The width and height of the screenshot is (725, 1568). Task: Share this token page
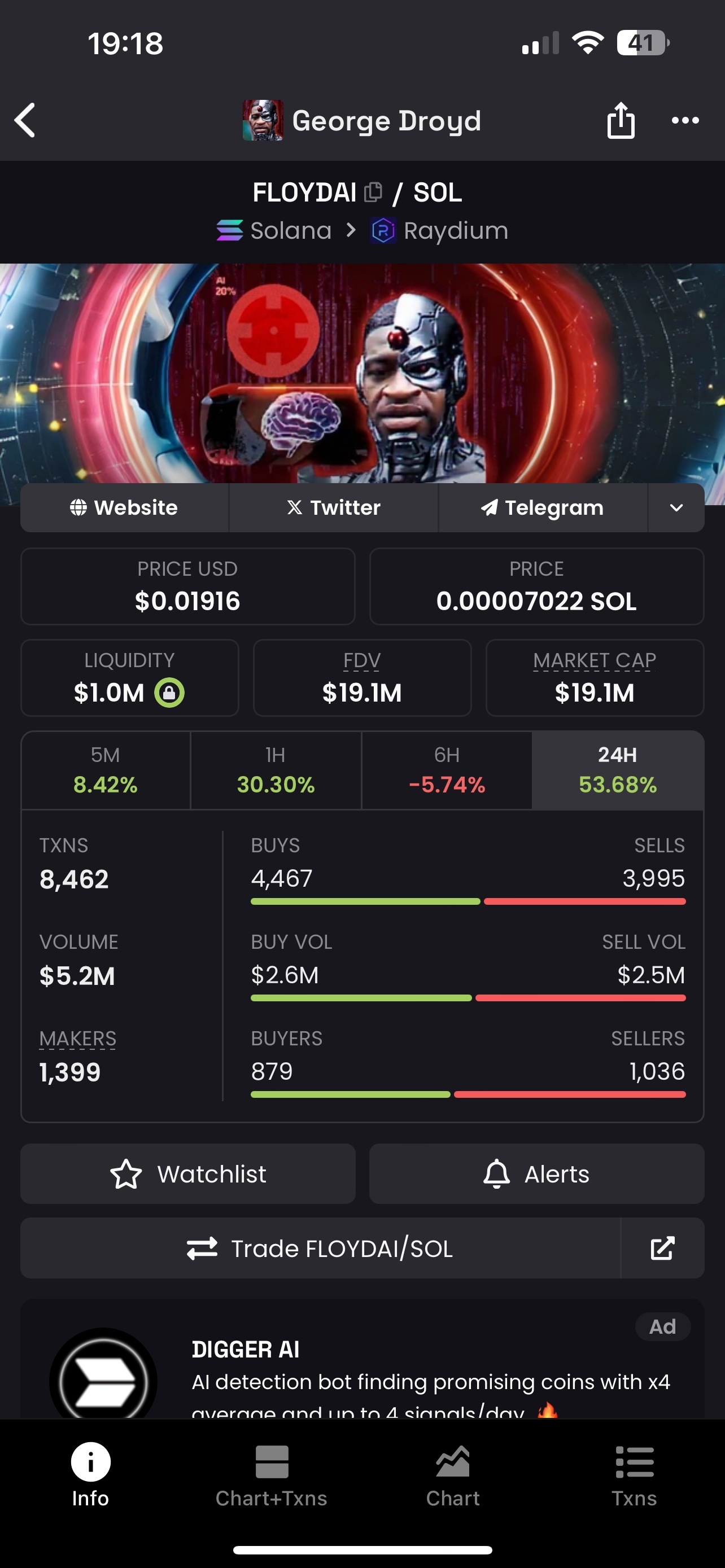pyautogui.click(x=621, y=120)
